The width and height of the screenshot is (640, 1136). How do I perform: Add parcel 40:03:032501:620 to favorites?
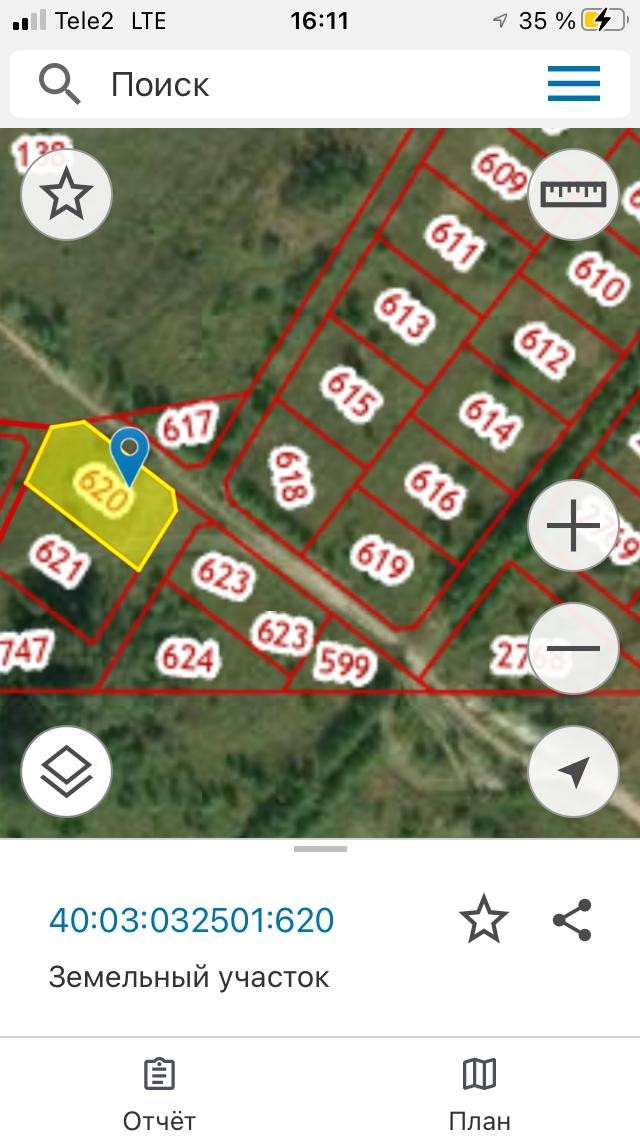pos(483,920)
